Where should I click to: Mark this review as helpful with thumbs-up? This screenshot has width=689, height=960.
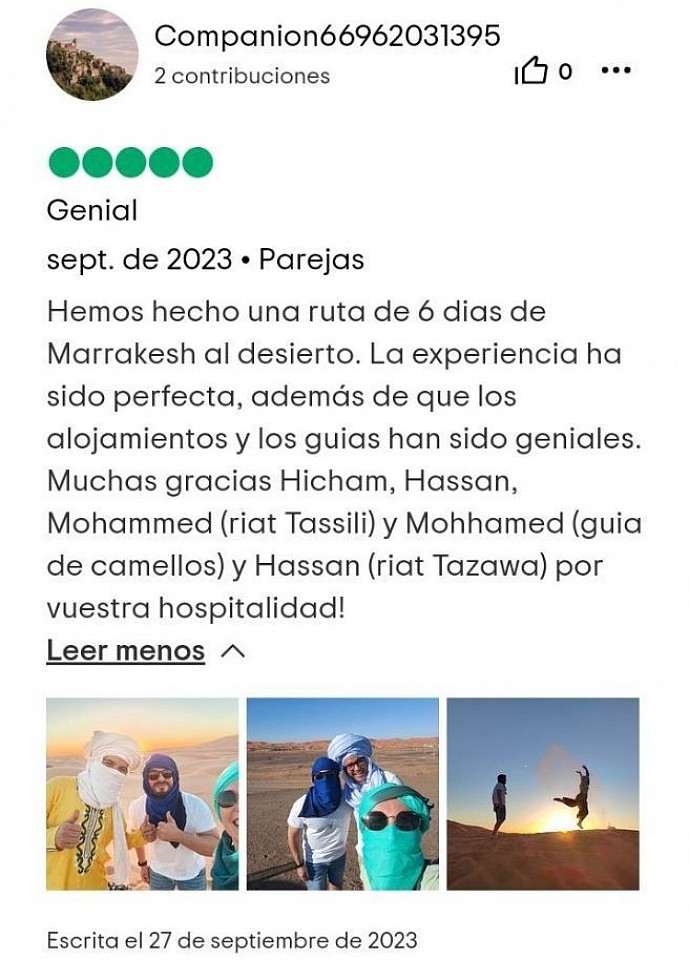(532, 71)
